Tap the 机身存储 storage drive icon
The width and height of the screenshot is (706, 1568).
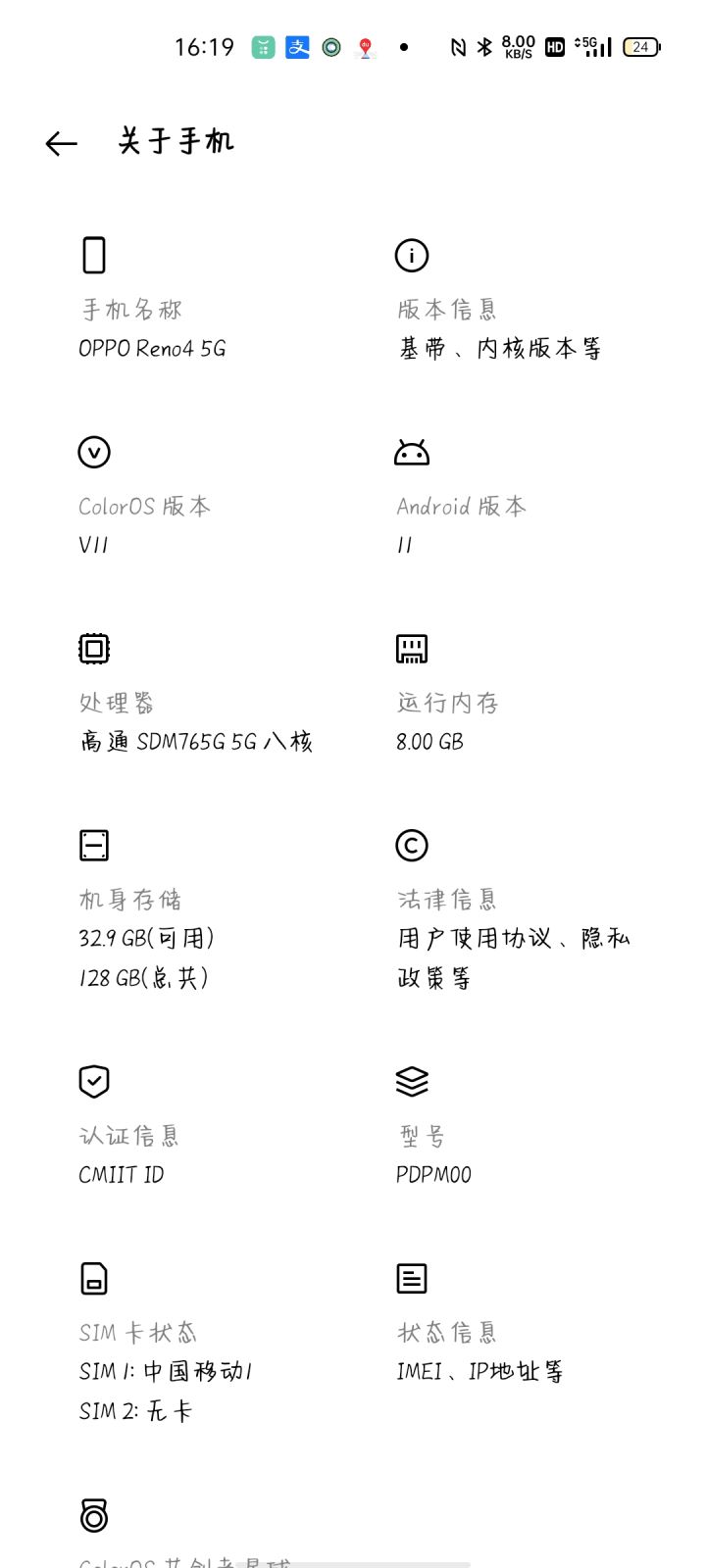pos(93,844)
